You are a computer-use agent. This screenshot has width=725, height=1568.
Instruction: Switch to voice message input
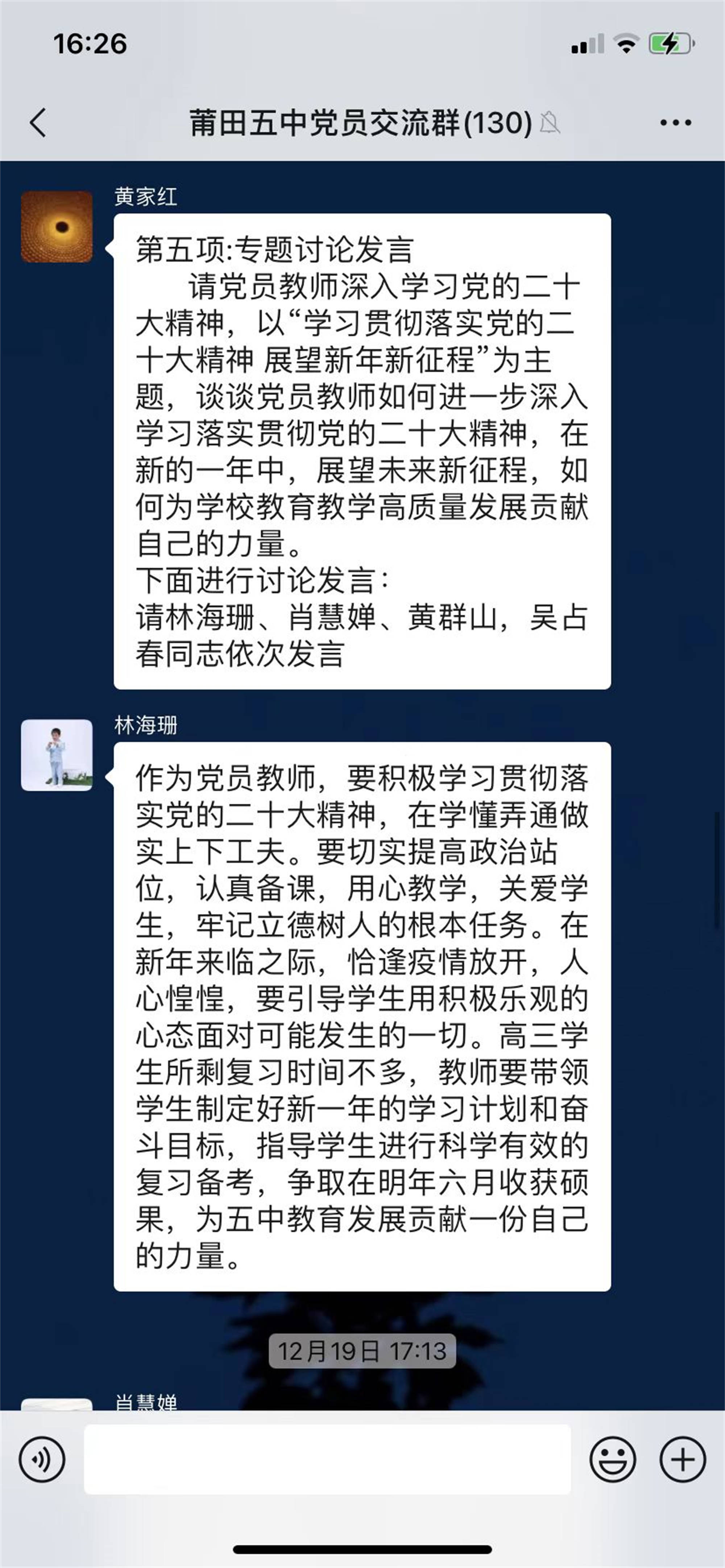(x=41, y=1459)
